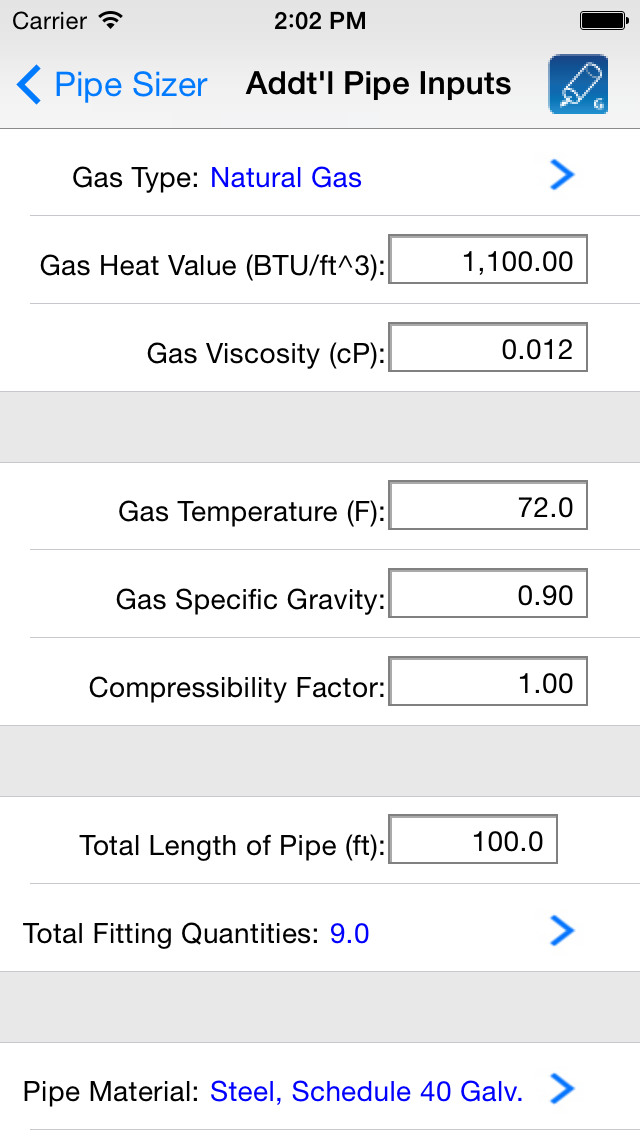Go back to Pipe Sizer
The height and width of the screenshot is (1136, 640).
pyautogui.click(x=112, y=85)
